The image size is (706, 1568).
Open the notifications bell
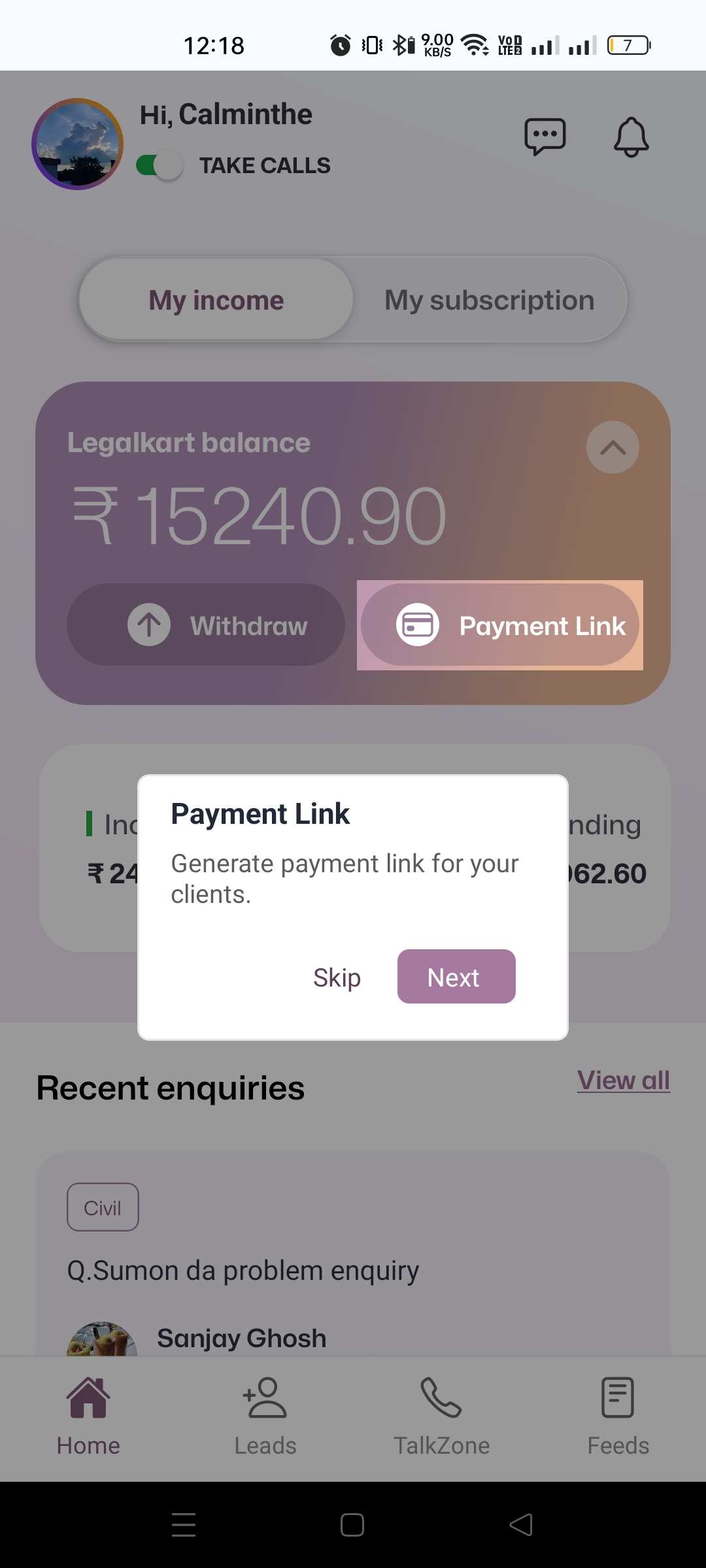pos(631,137)
